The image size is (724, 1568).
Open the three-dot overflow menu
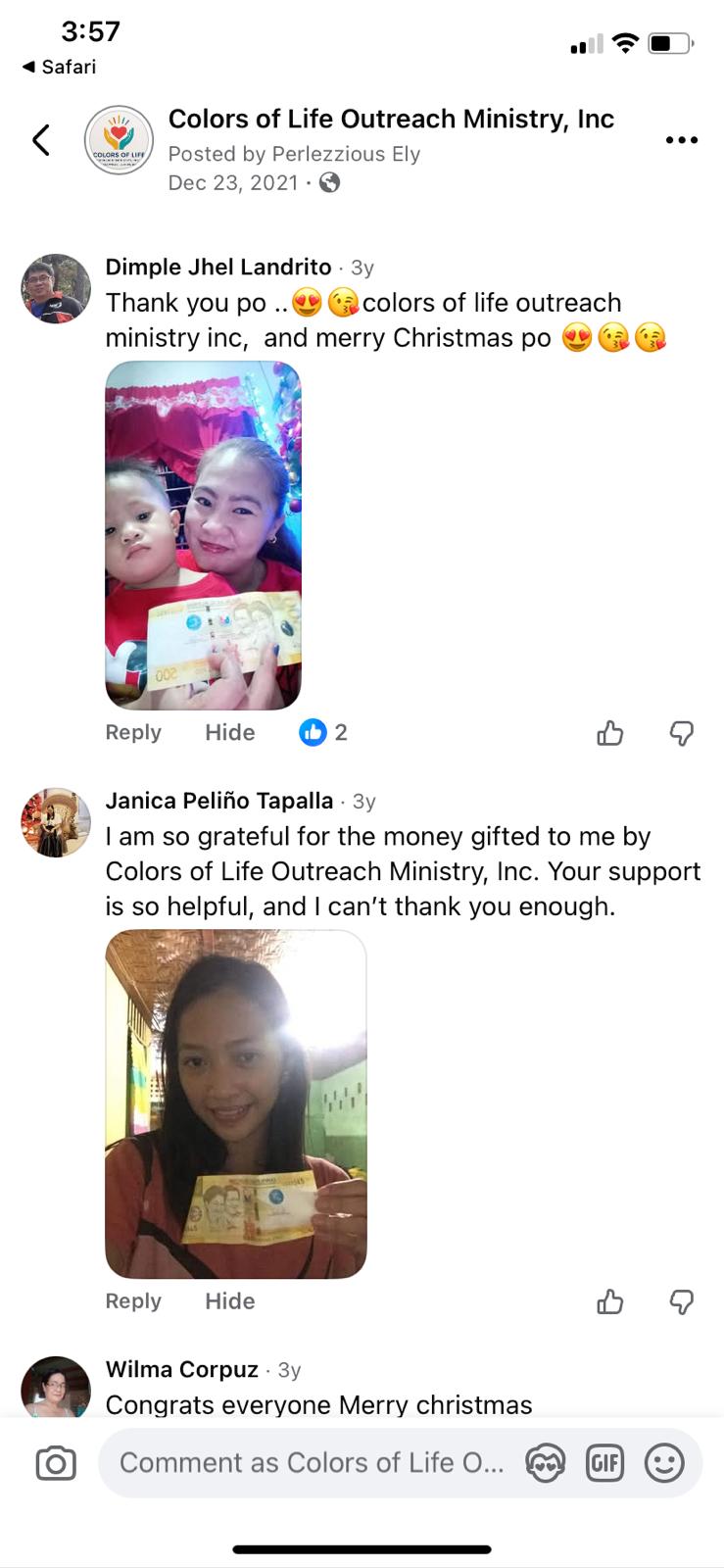click(x=681, y=140)
